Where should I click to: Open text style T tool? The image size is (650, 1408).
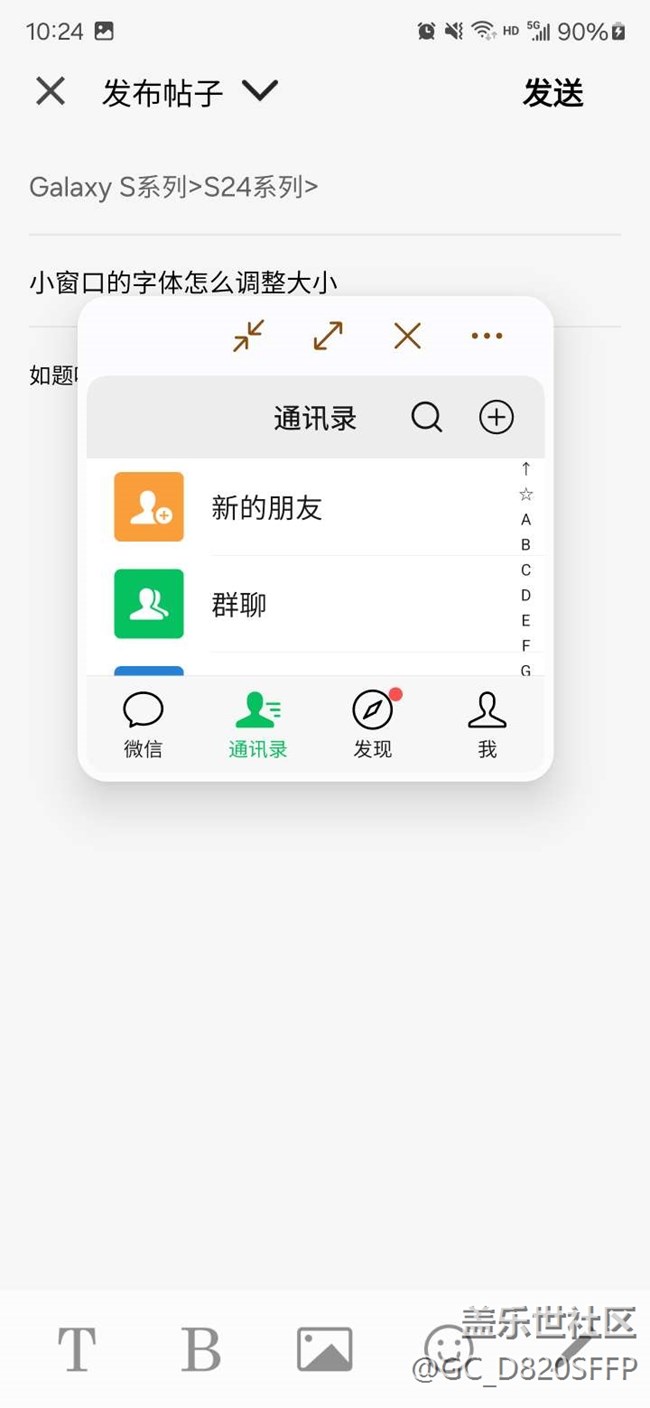pyautogui.click(x=77, y=1349)
